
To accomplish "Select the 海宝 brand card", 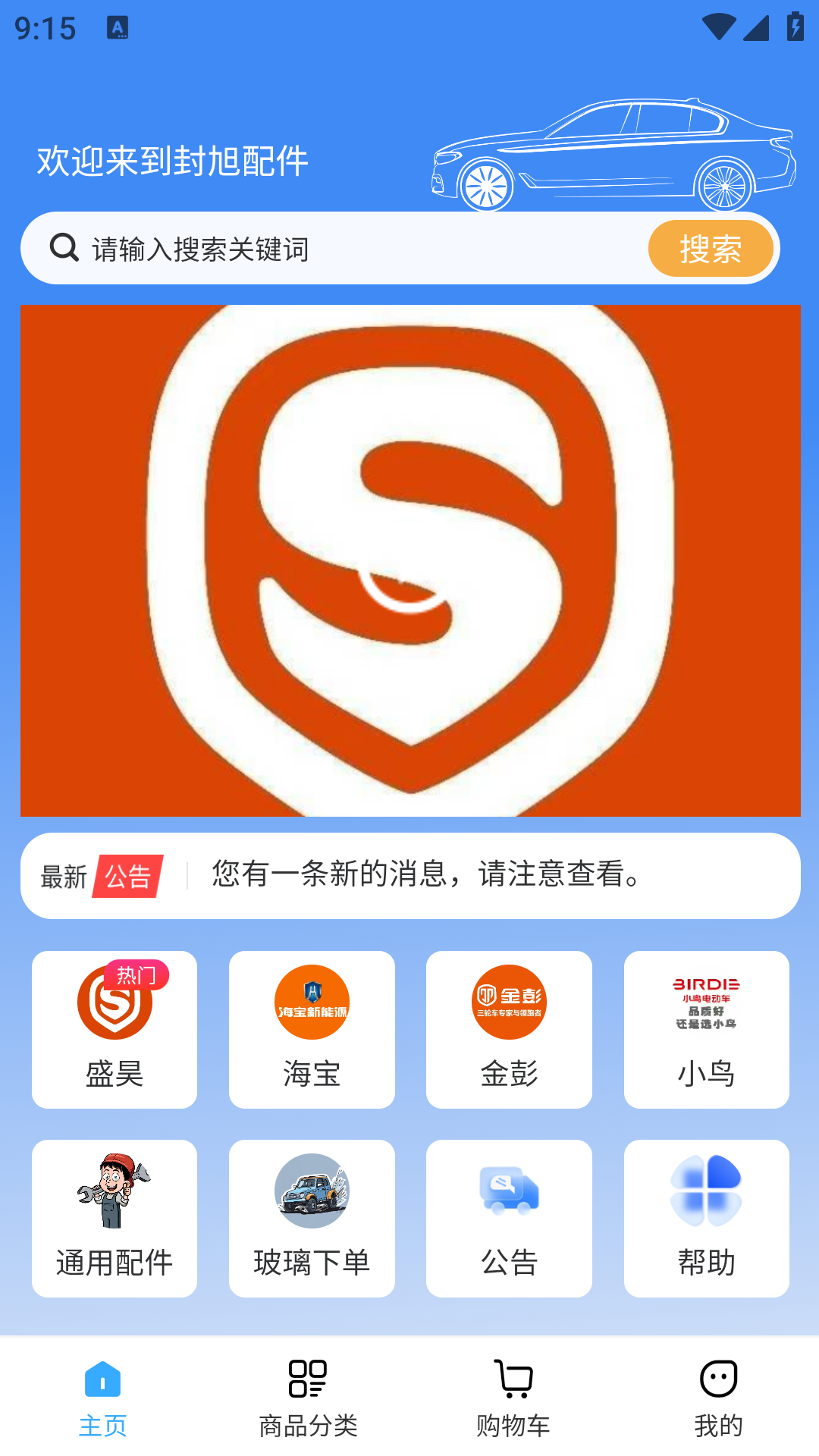I will (x=312, y=1029).
